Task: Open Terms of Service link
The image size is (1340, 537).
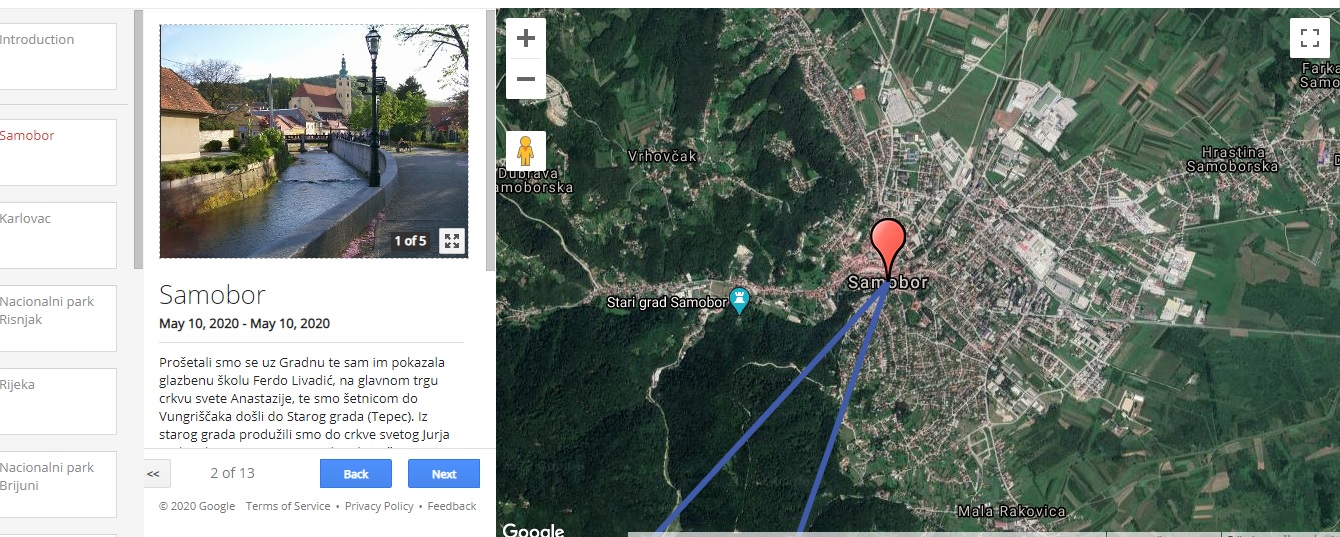Action: coord(288,506)
